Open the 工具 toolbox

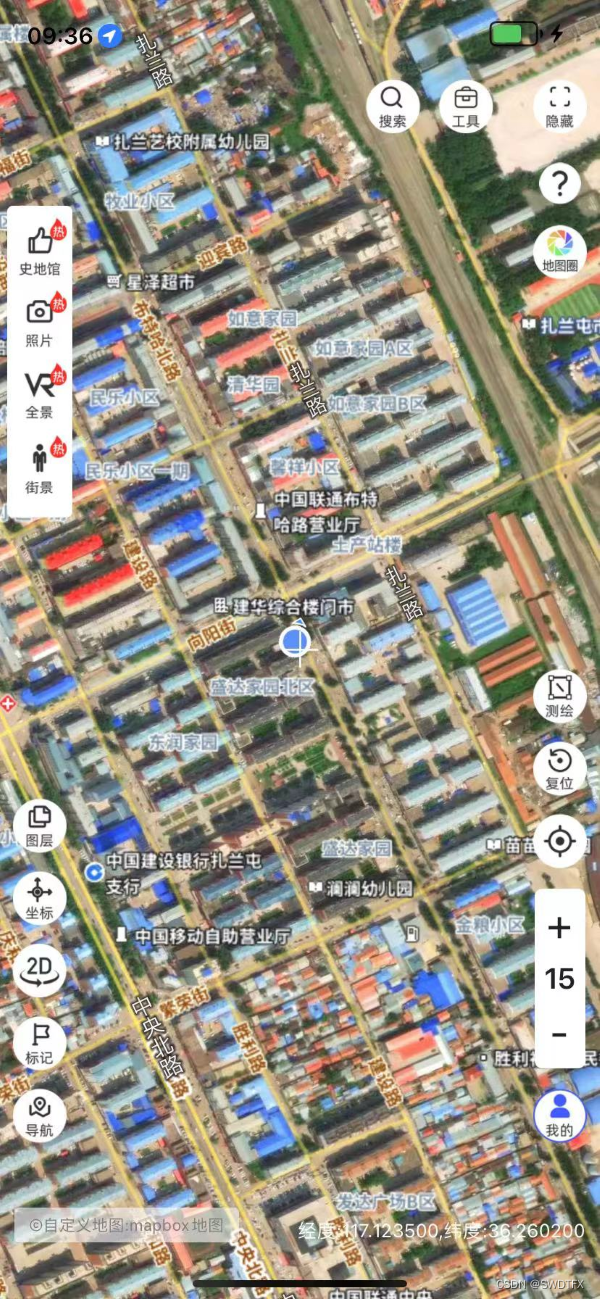coord(466,106)
